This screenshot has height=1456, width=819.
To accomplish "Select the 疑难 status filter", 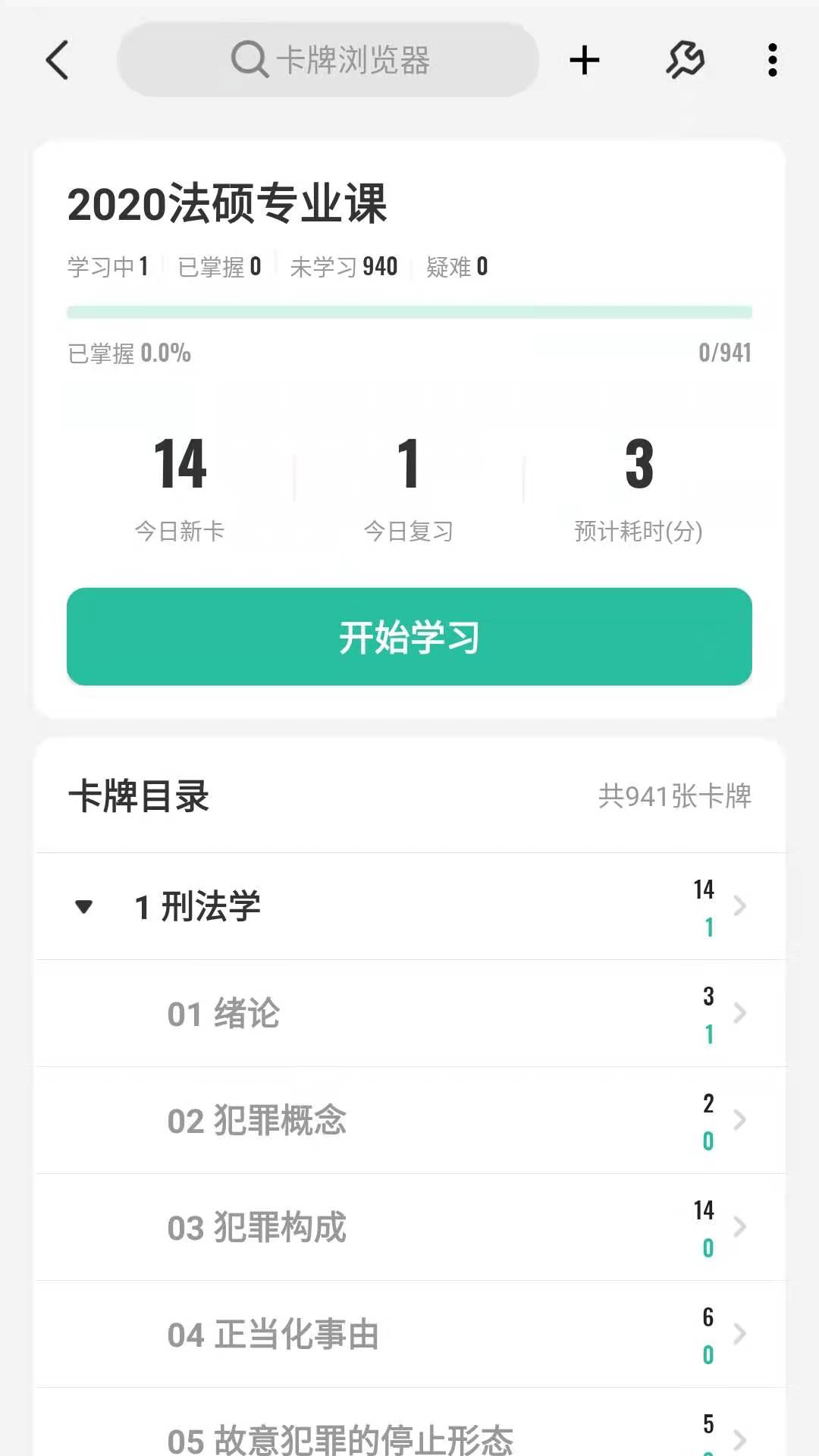I will pos(458,266).
